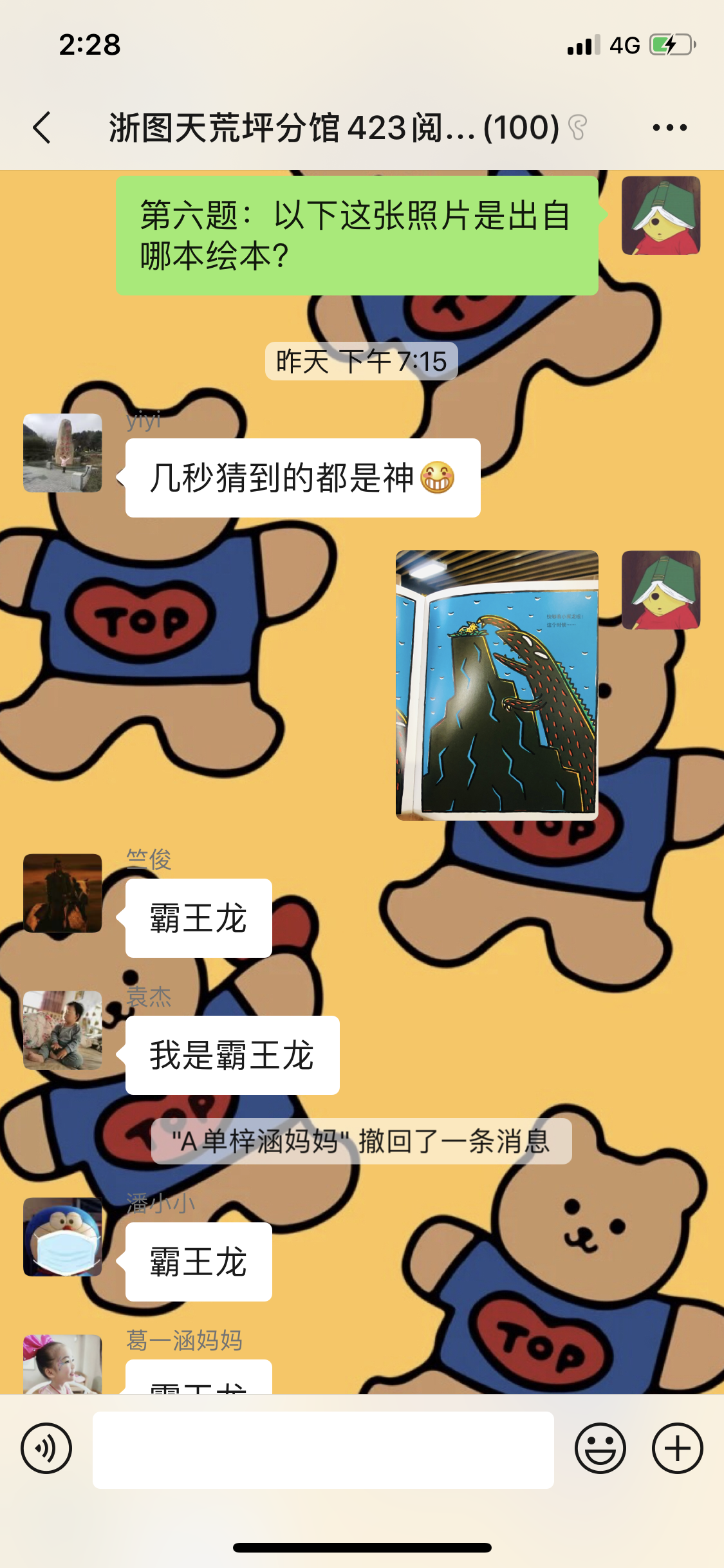Open sender avatar beside 第六题 message
Image resolution: width=724 pixels, height=1568 pixels.
(661, 216)
